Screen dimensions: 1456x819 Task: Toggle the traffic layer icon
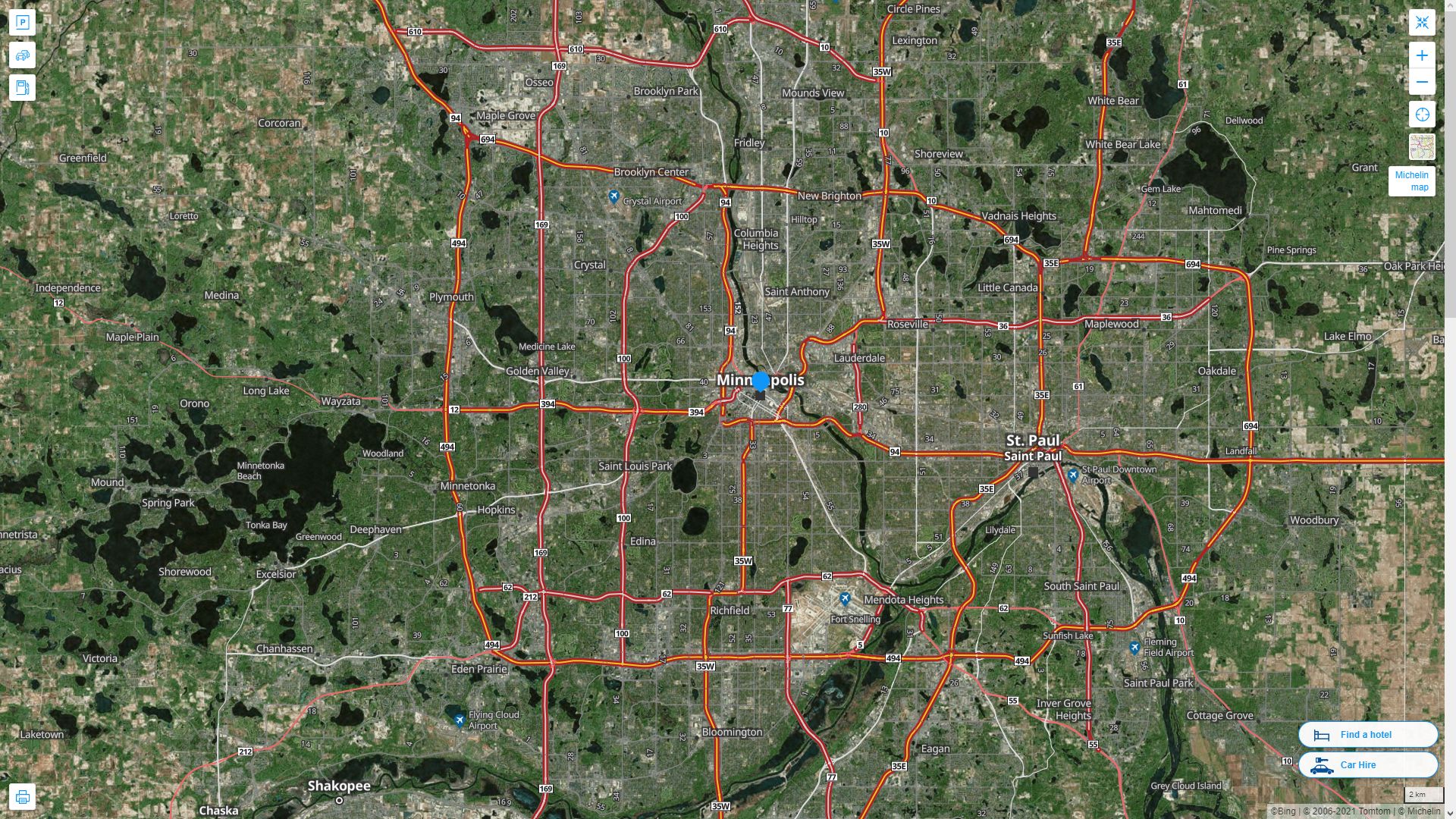point(22,55)
